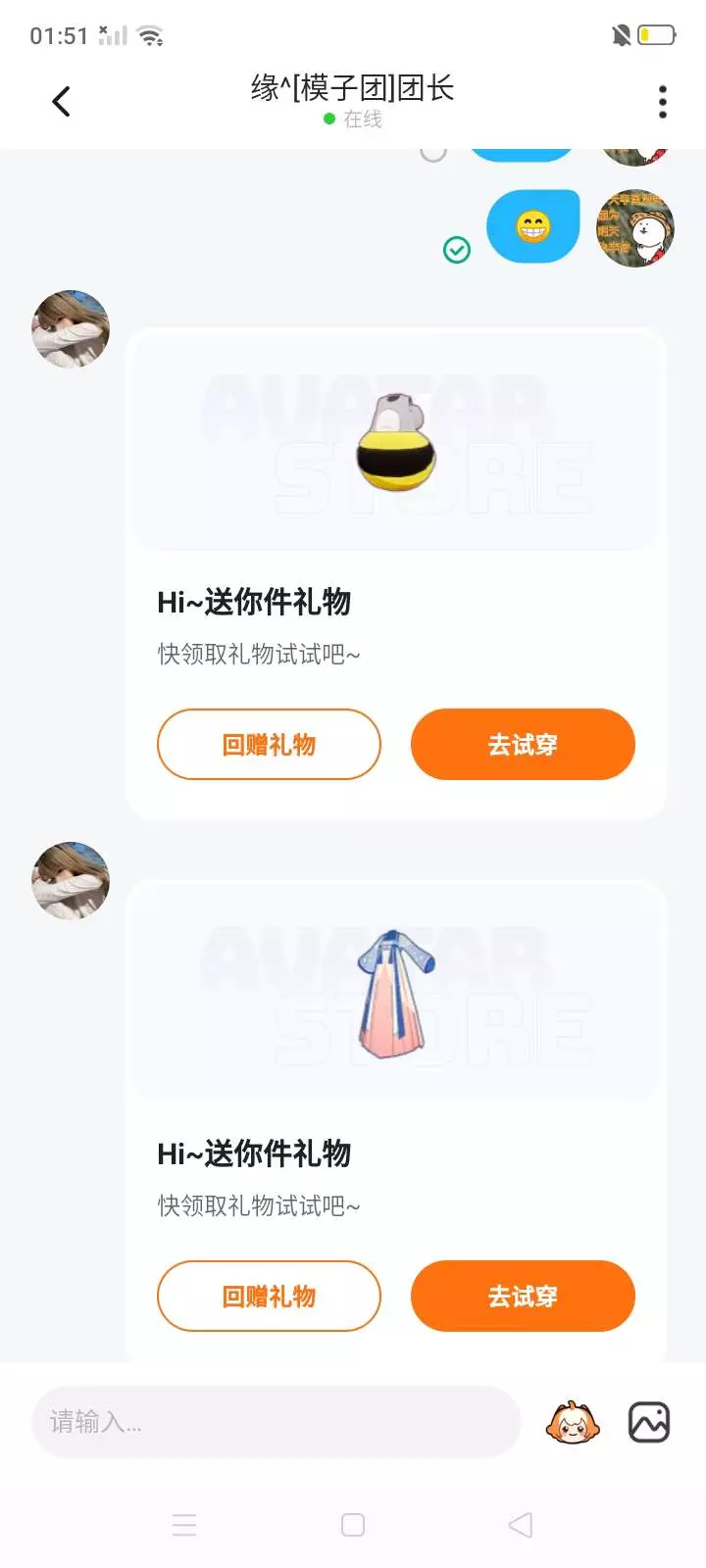View sender's avatar beside the bee gift
Image resolution: width=706 pixels, height=1568 pixels.
(x=71, y=329)
